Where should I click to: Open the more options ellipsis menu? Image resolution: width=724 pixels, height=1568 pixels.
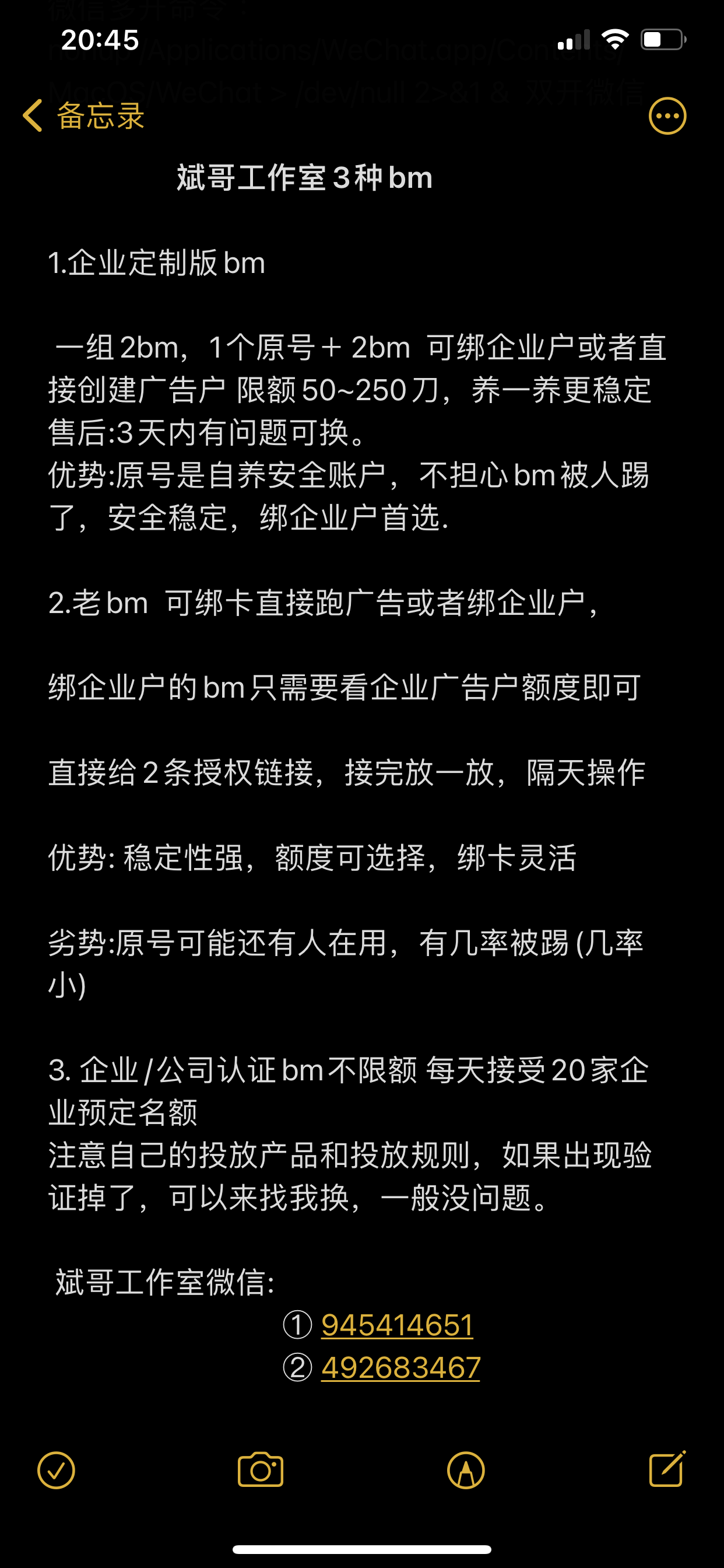[667, 116]
